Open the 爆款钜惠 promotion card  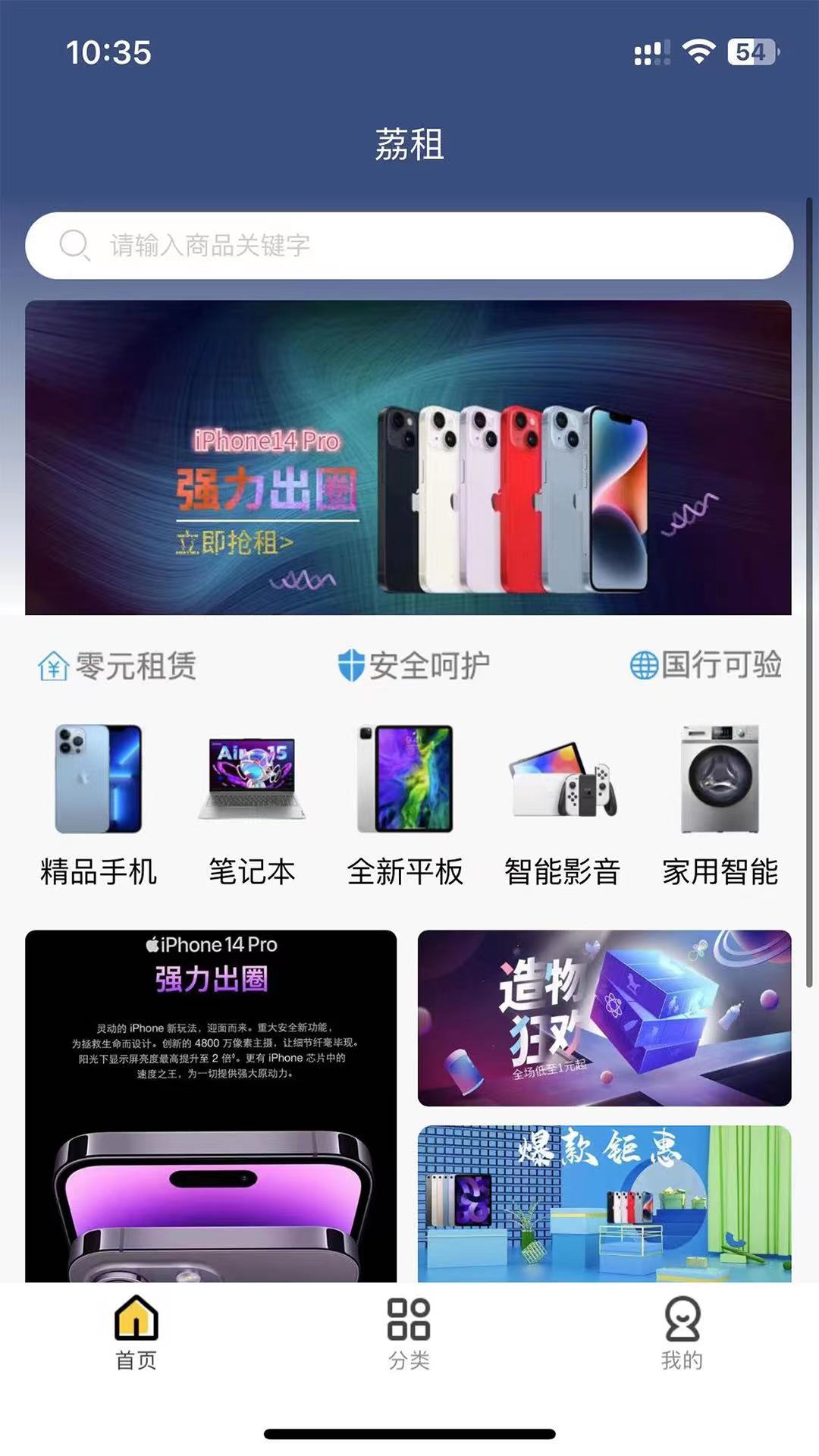tap(604, 1203)
